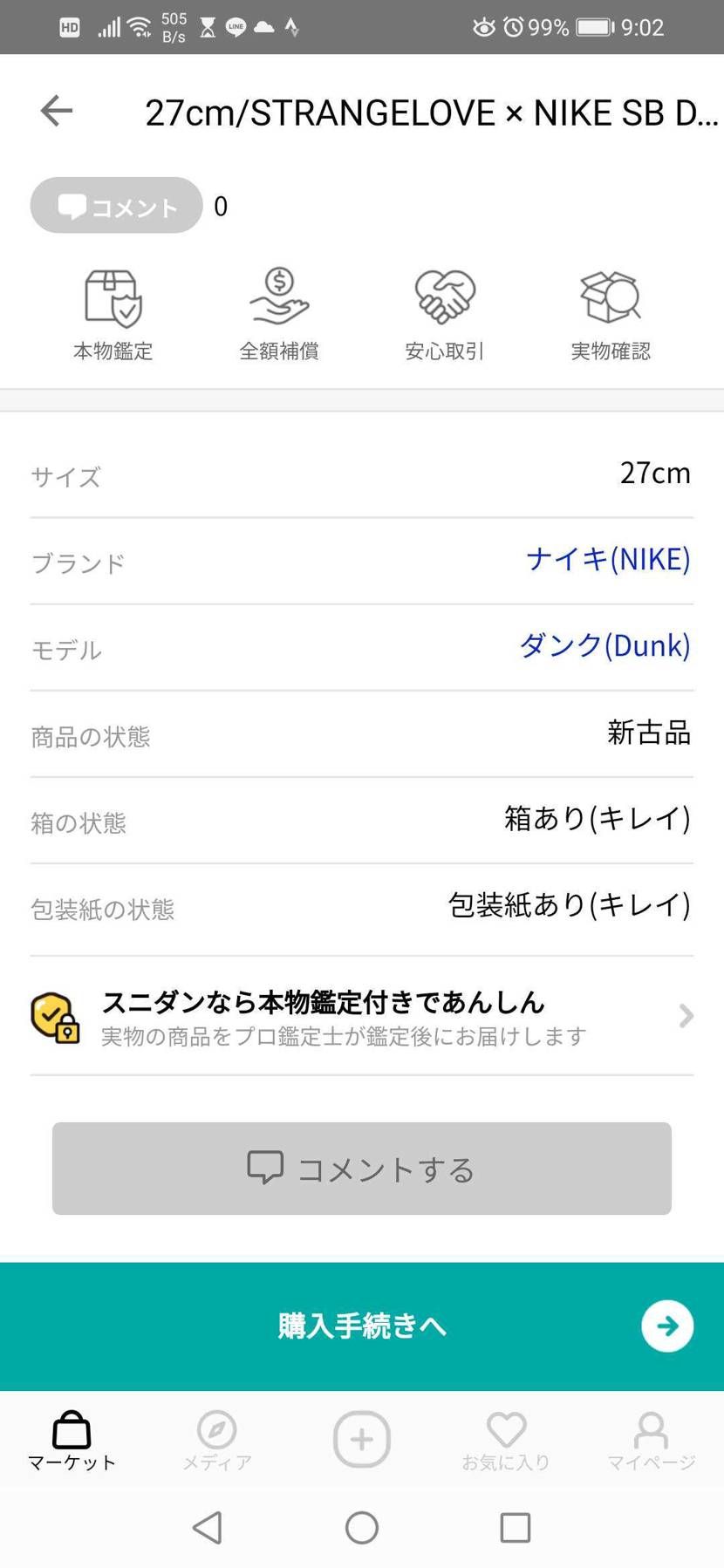724x1568 pixels.
Task: Tap the arrow circle on 購入手続きへ bar
Action: 667,1326
